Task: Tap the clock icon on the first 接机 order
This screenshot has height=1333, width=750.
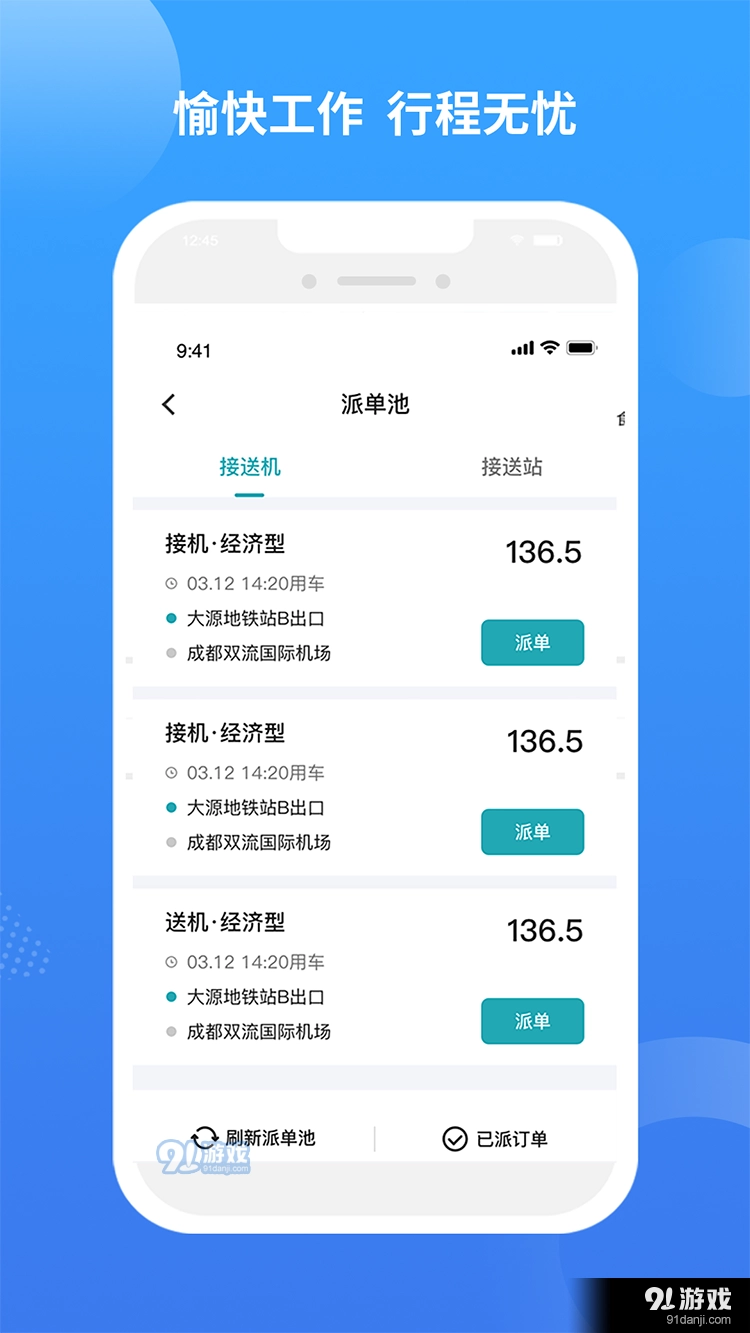Action: (173, 583)
